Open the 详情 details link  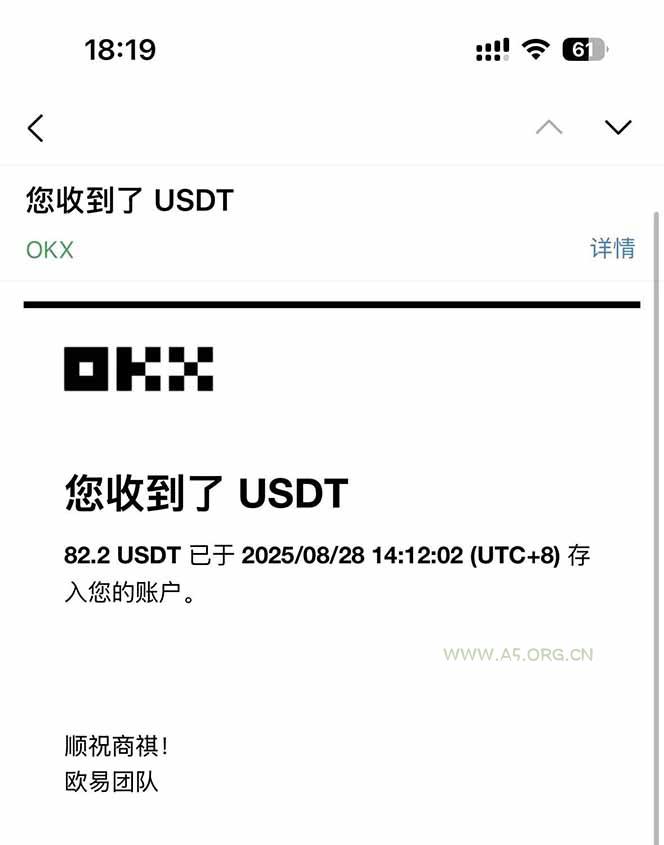612,248
